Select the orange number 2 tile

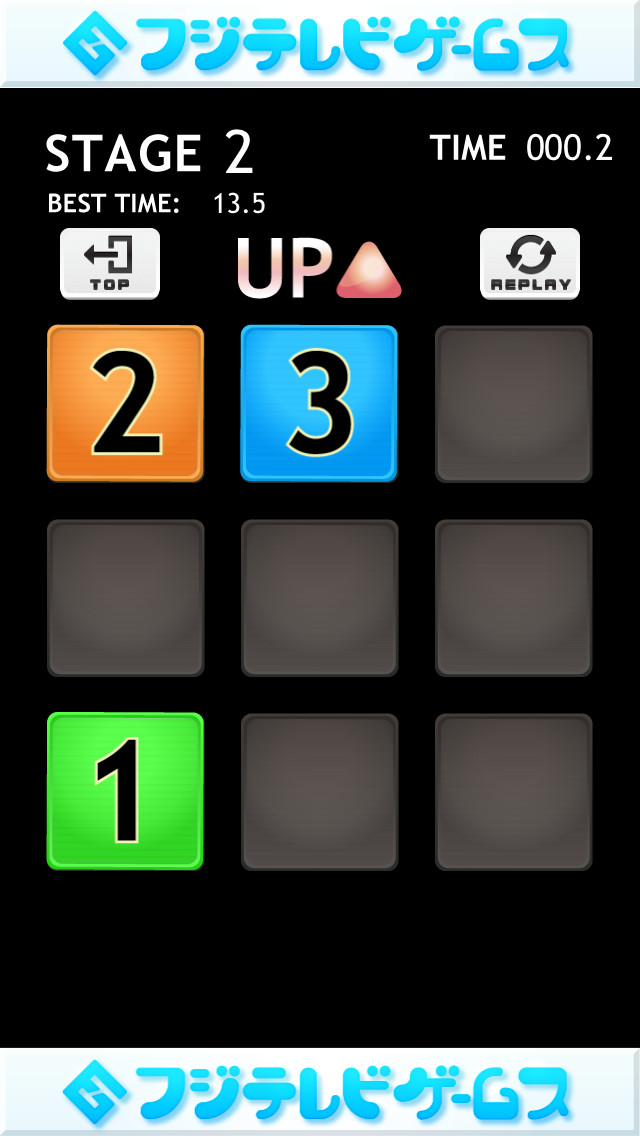[125, 403]
